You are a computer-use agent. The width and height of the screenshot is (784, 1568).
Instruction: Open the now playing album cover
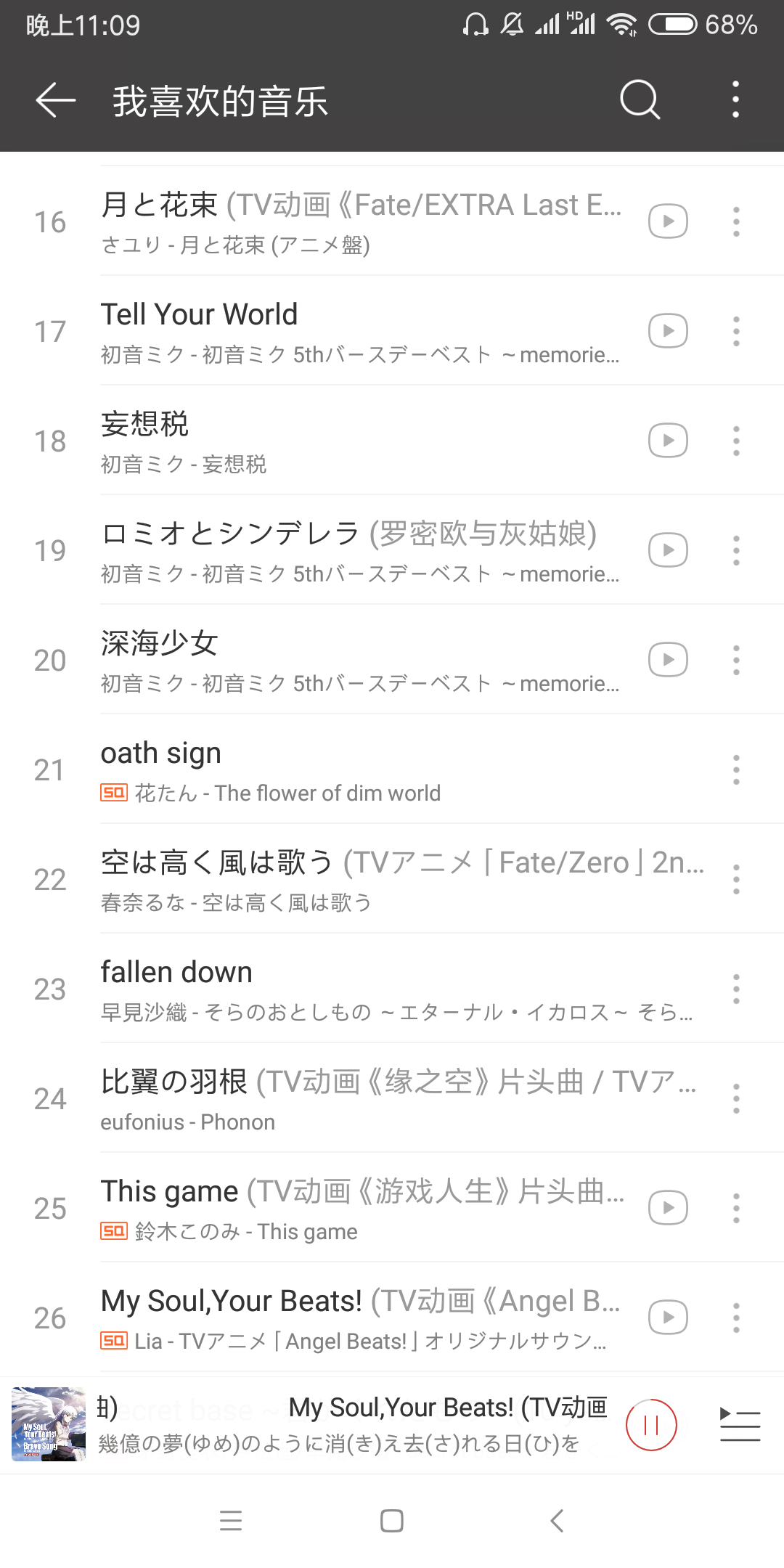pyautogui.click(x=49, y=1424)
